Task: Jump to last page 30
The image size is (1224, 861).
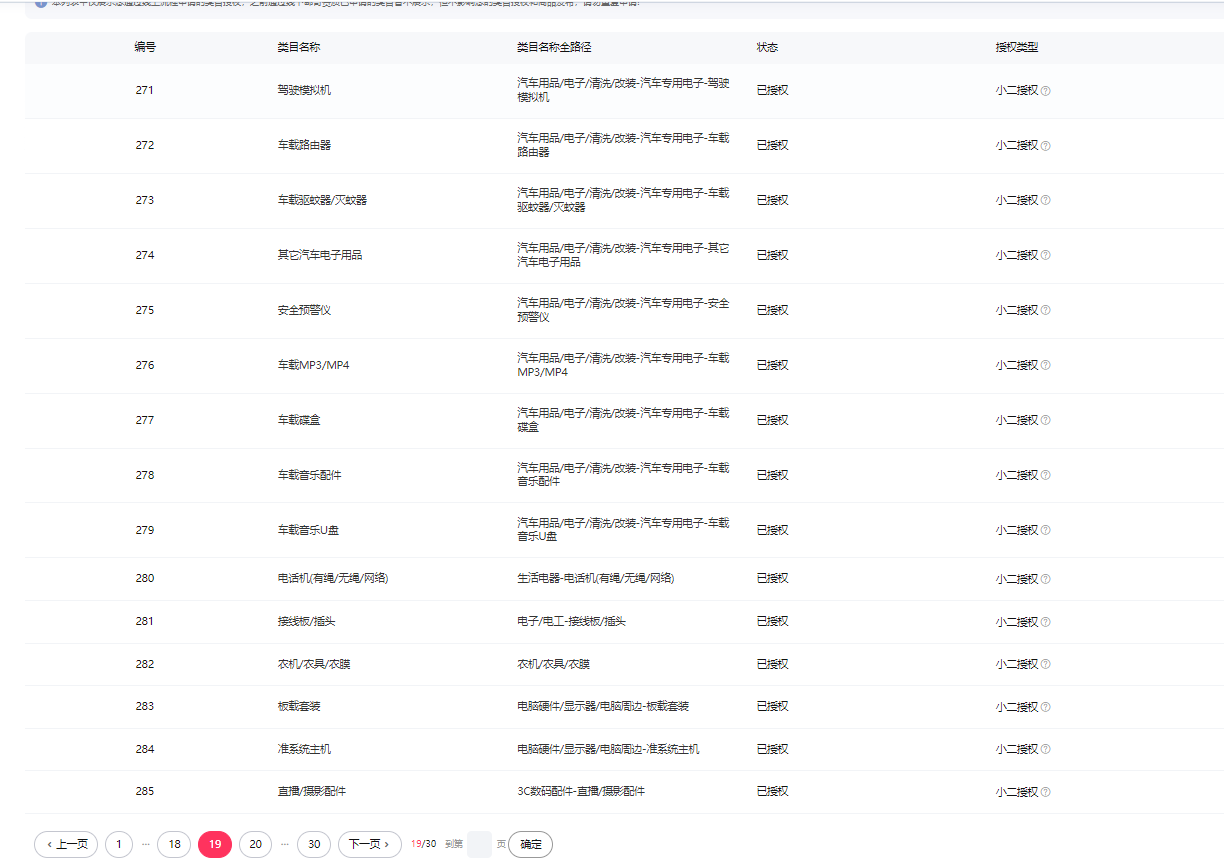Action: (314, 844)
